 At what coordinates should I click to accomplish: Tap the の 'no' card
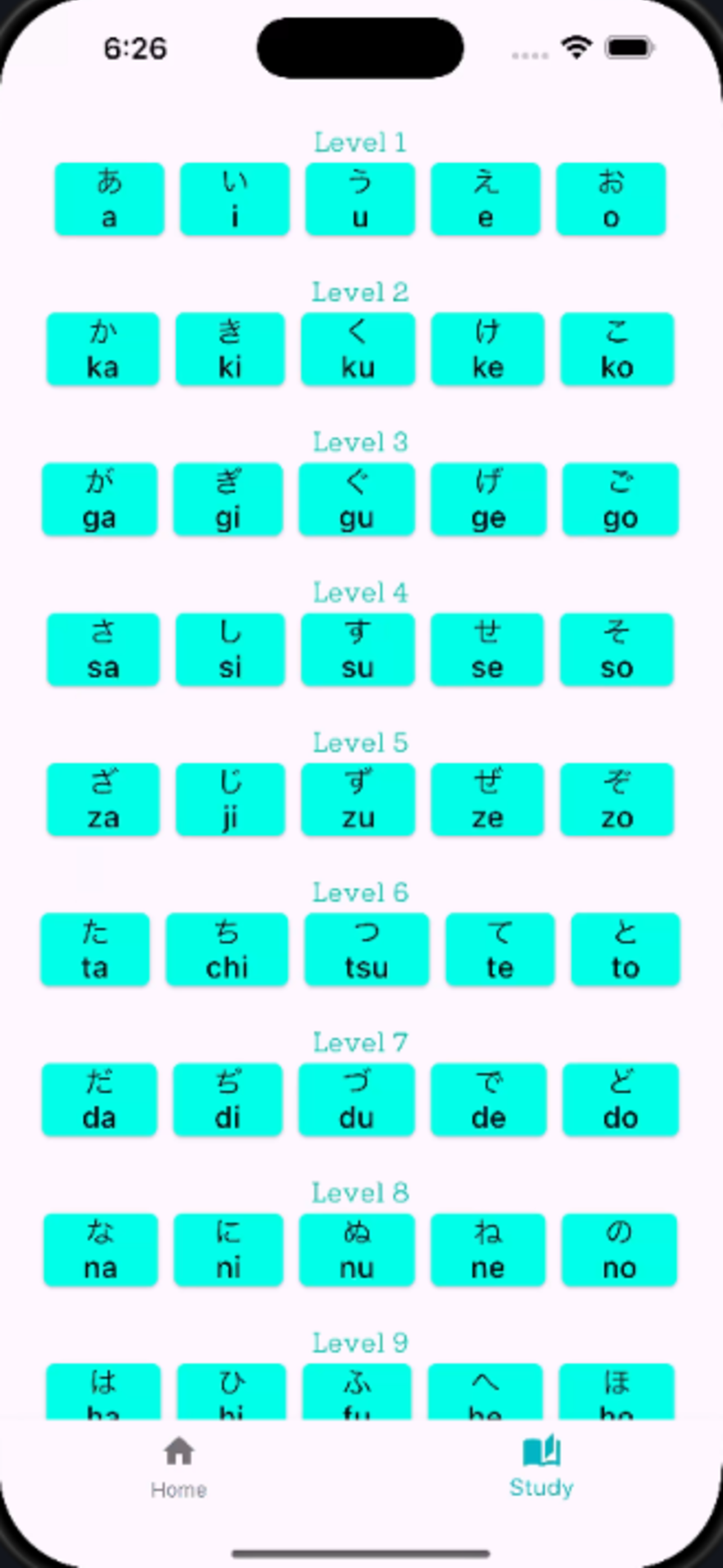point(619,1250)
